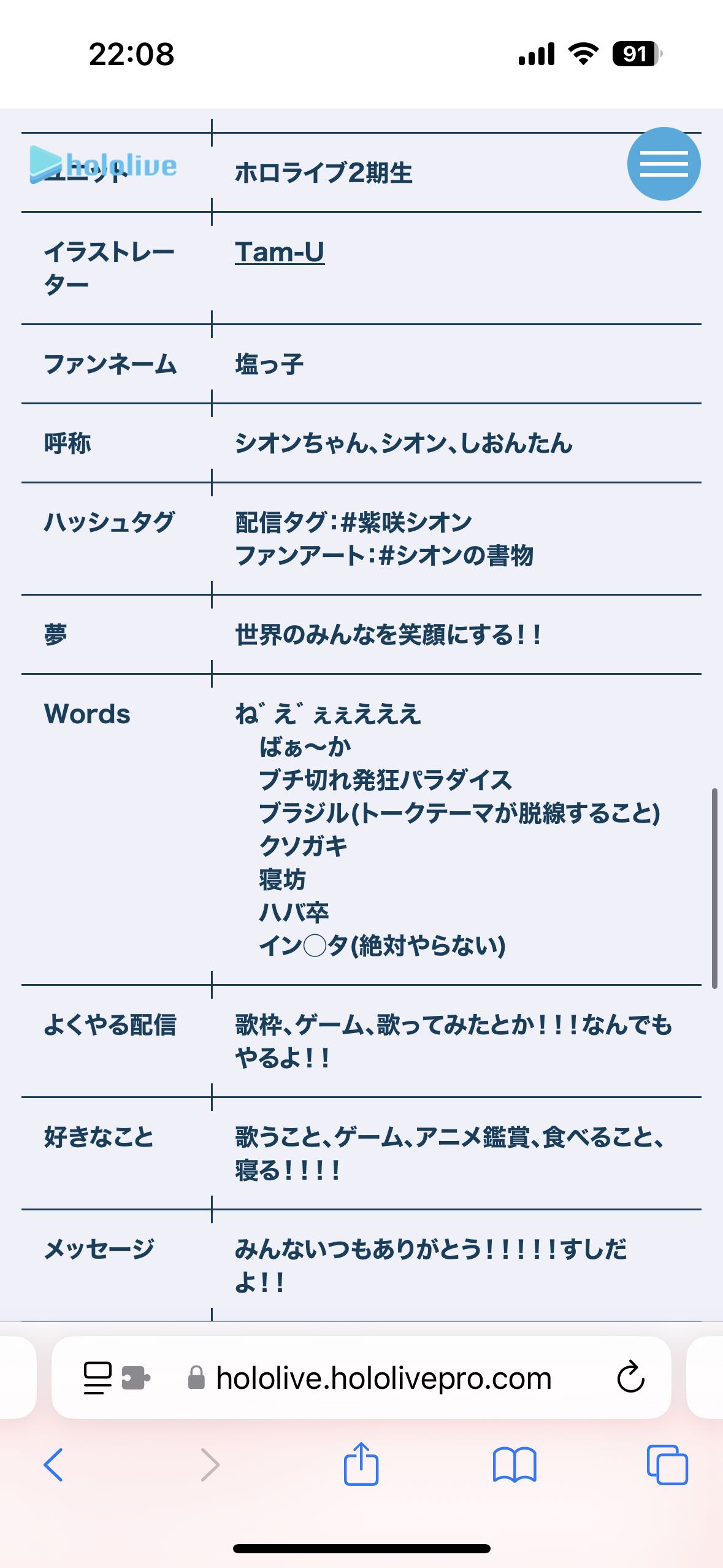Show all open Safari tabs
This screenshot has height=1568, width=723.
(x=667, y=1465)
